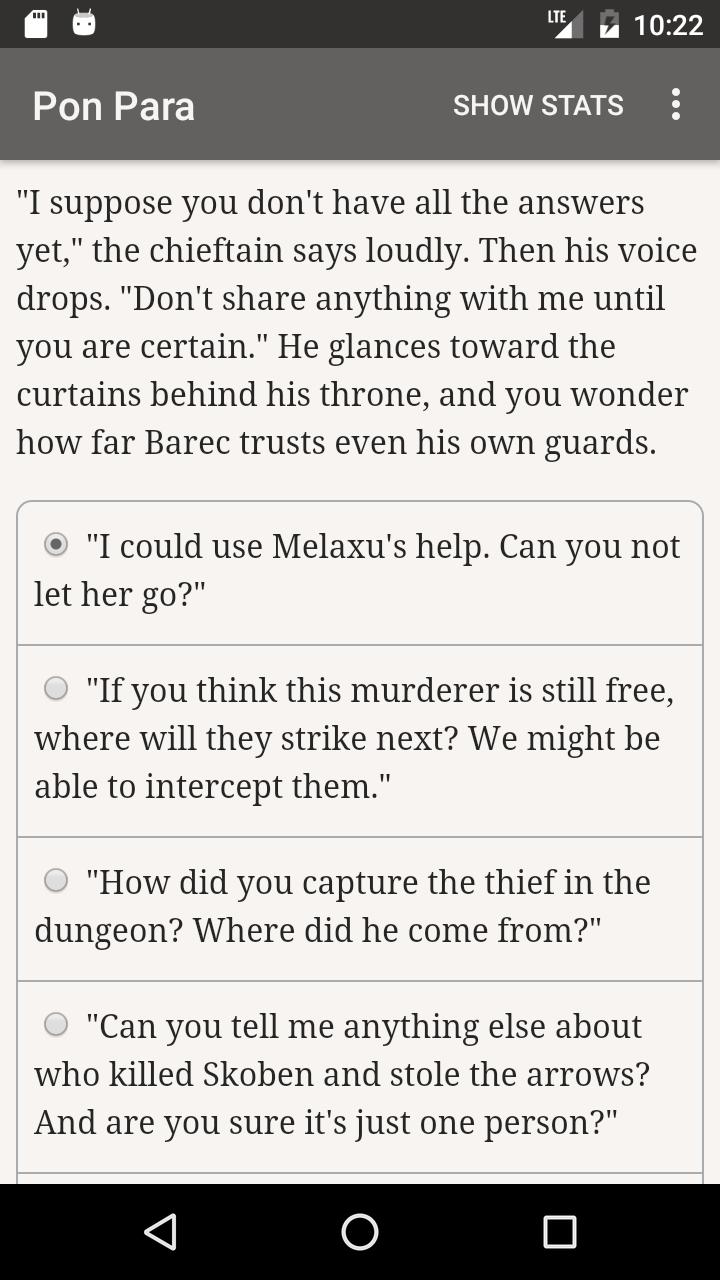The width and height of the screenshot is (720, 1280).
Task: Tap the system home button
Action: tap(360, 1232)
